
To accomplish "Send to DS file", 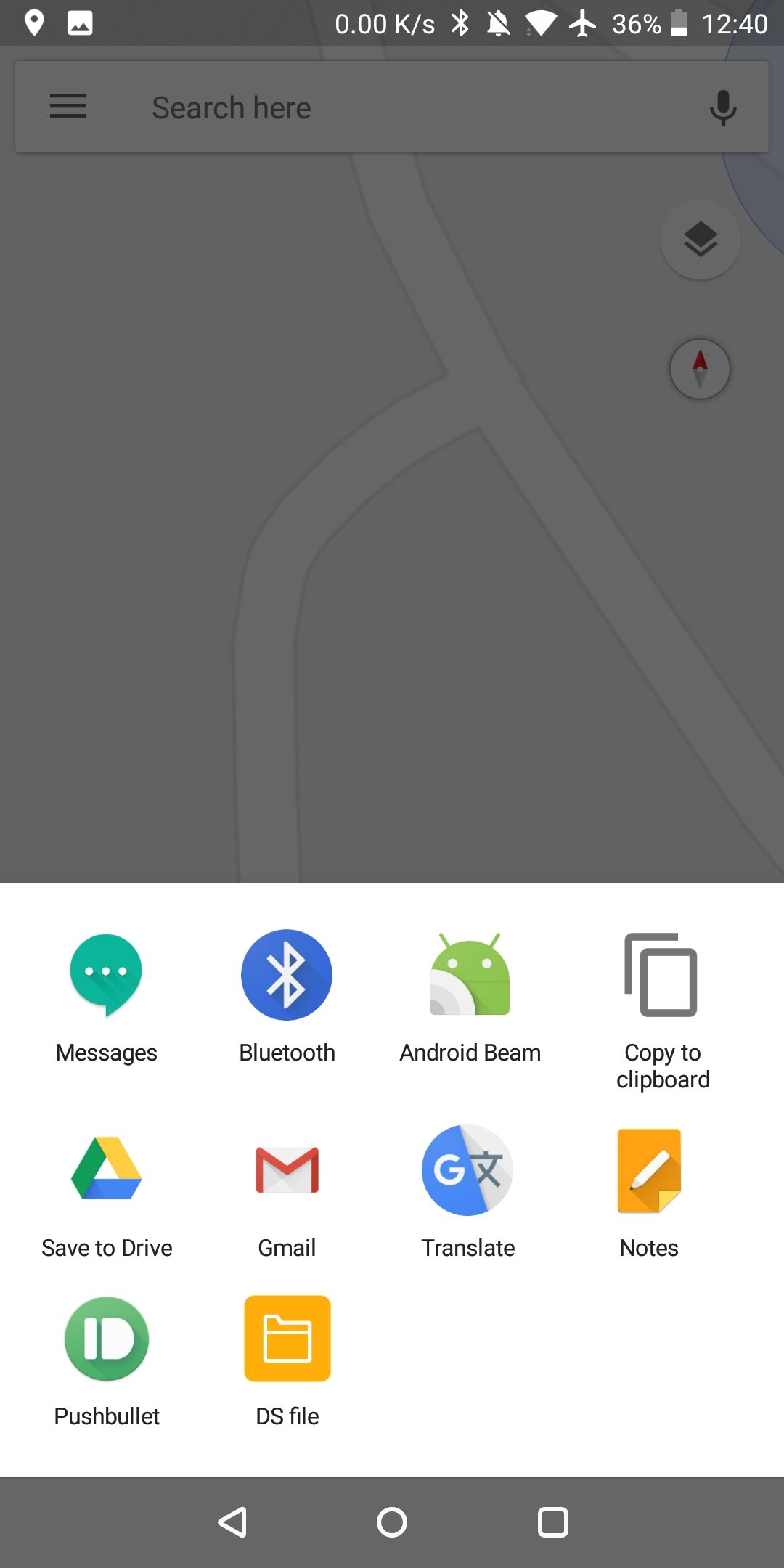I will pos(287,1339).
